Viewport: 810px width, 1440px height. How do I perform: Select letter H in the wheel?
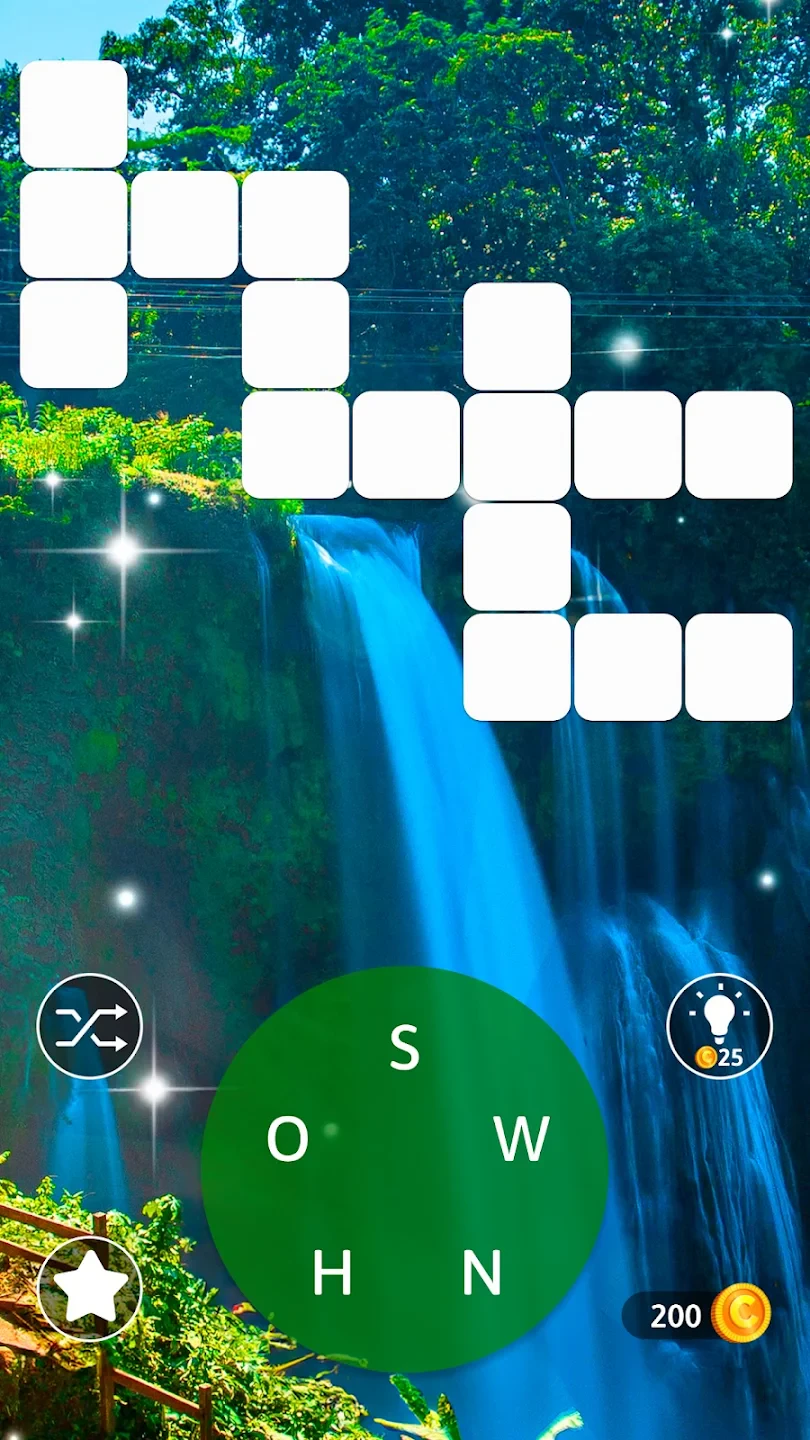332,1274
